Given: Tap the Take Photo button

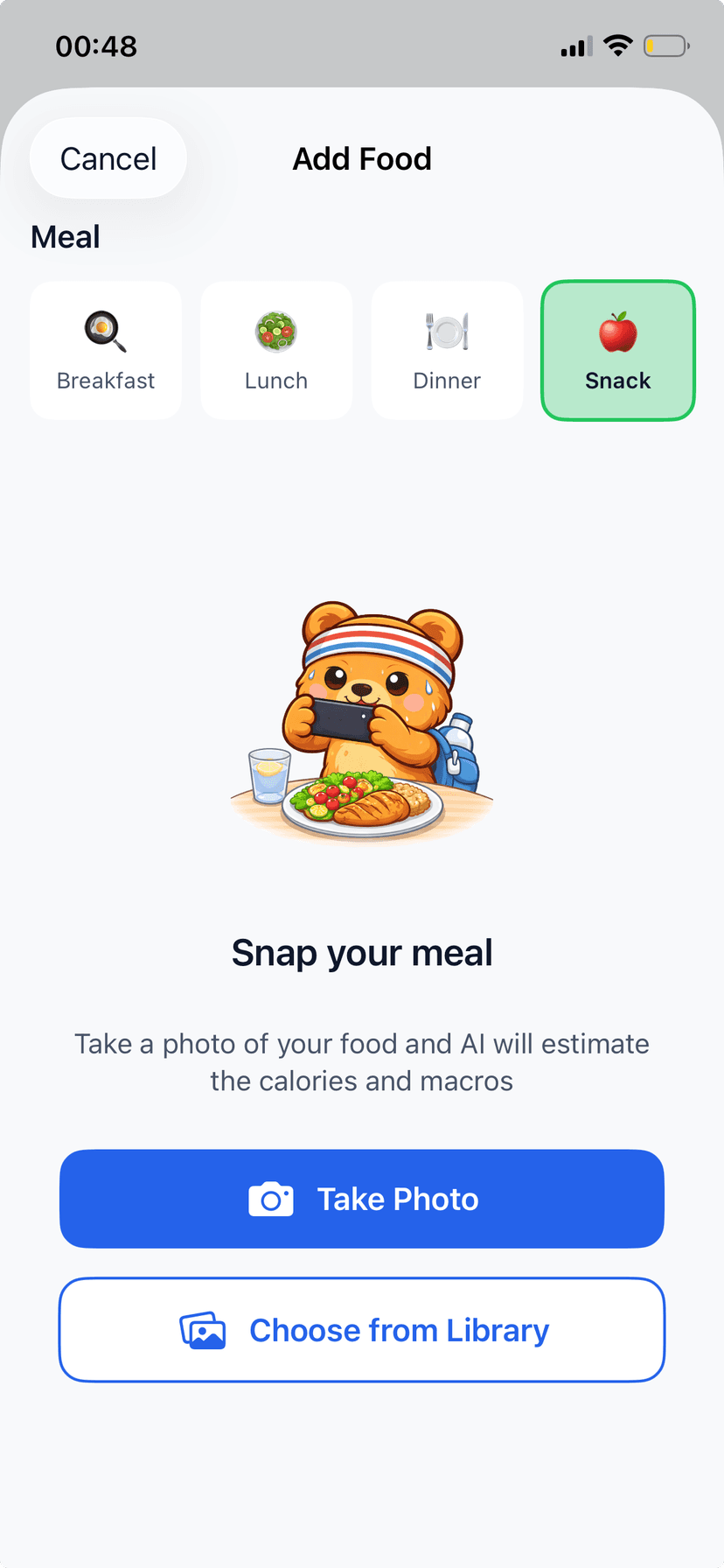Looking at the screenshot, I should [x=361, y=1199].
